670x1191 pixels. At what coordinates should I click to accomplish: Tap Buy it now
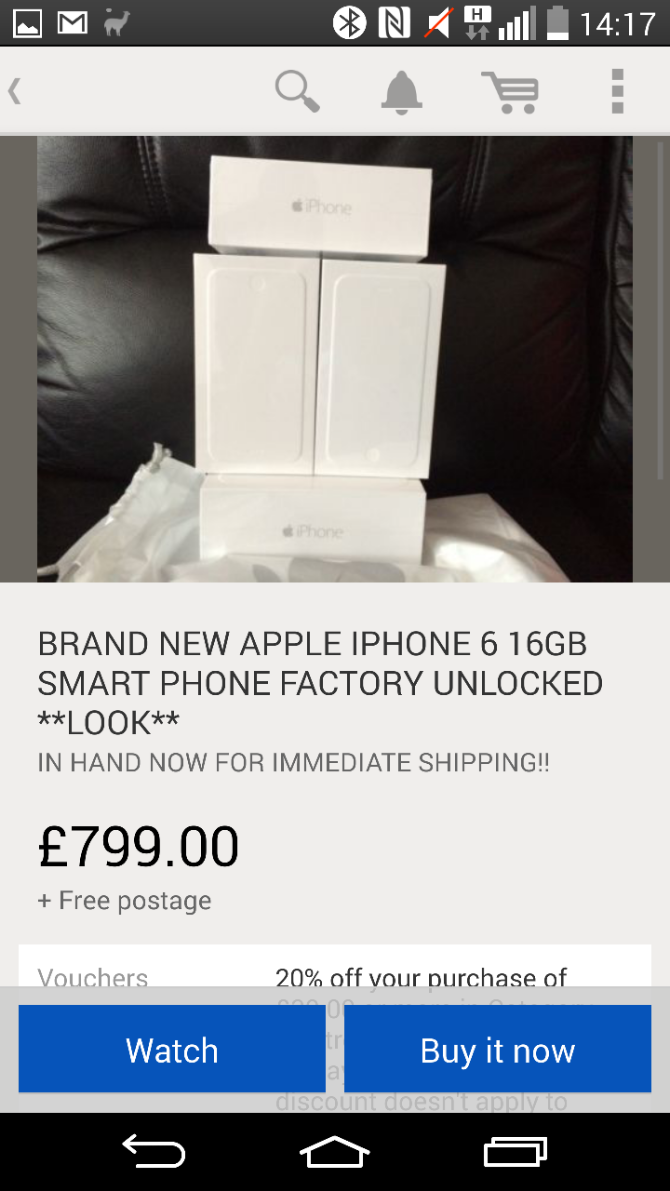498,1049
